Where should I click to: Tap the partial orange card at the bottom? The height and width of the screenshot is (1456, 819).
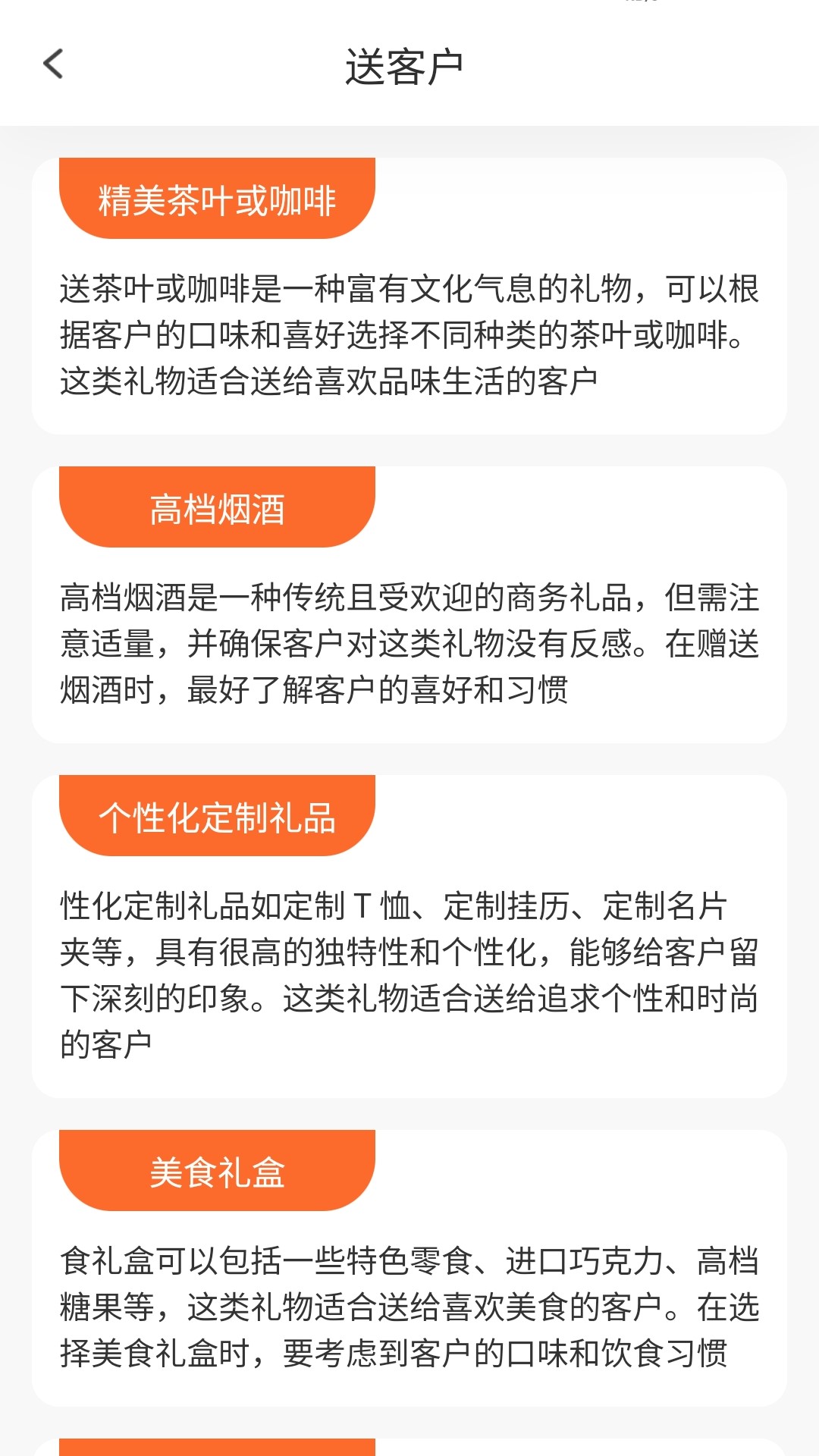click(x=218, y=1445)
